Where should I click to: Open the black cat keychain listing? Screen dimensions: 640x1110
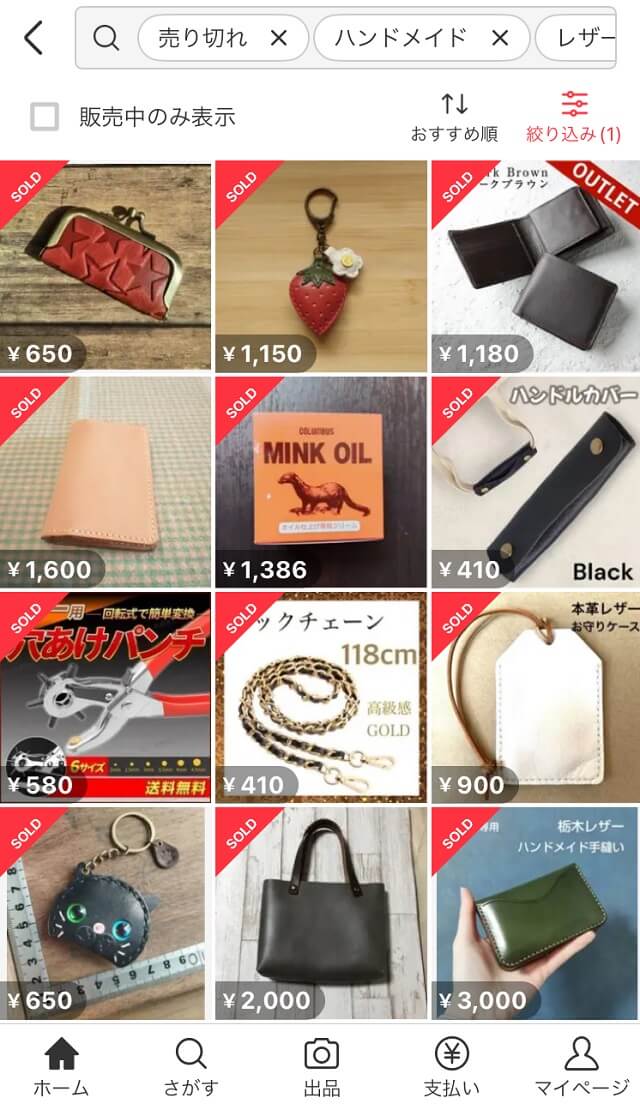pyautogui.click(x=105, y=913)
